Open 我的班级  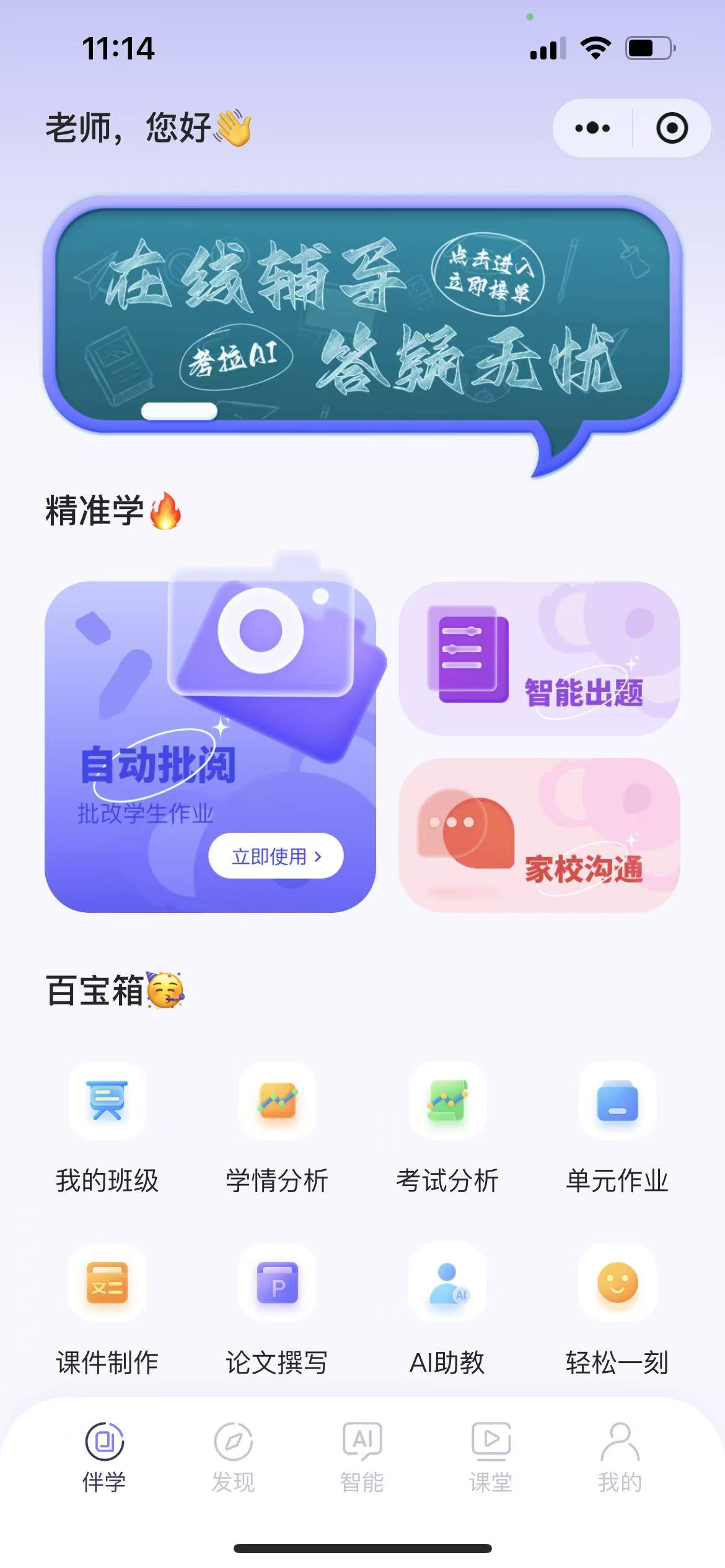107,1127
